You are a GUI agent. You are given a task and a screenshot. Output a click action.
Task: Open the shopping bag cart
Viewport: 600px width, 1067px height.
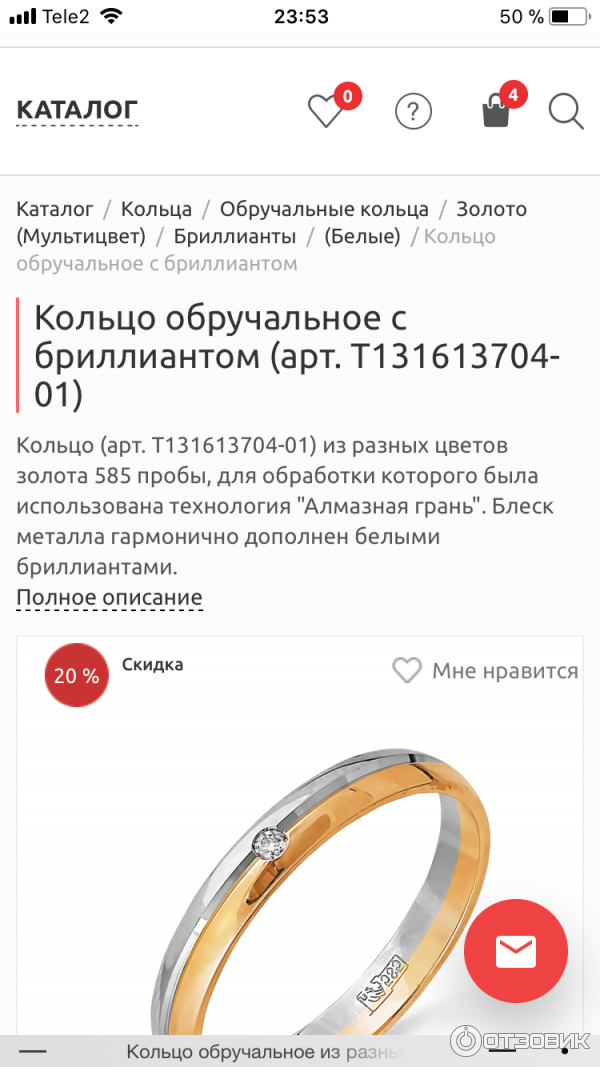click(495, 110)
